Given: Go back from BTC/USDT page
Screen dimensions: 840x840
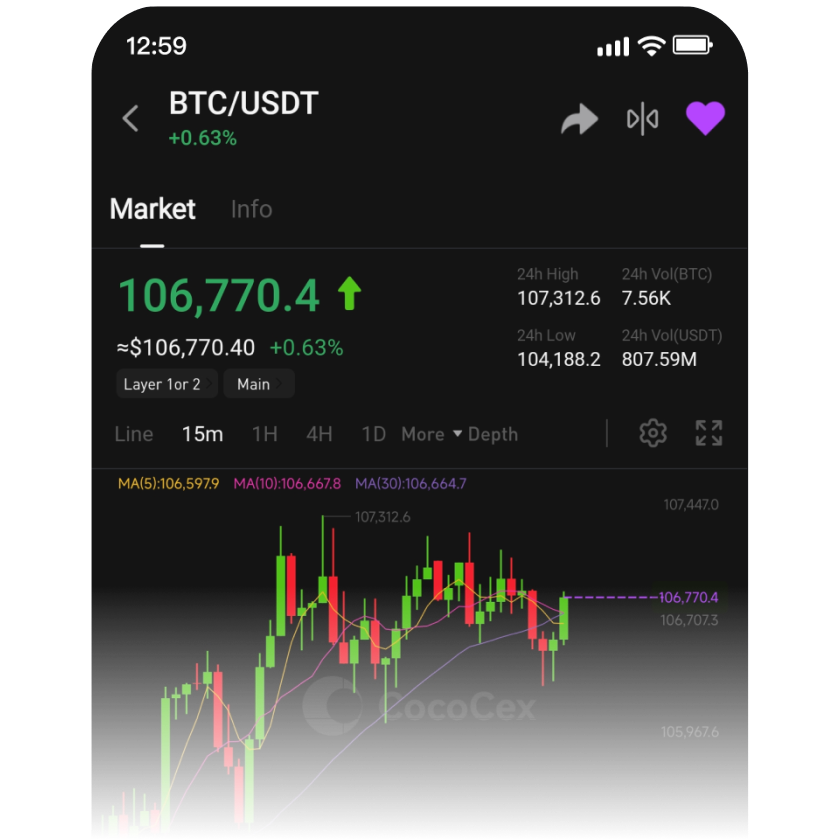Looking at the screenshot, I should pyautogui.click(x=130, y=119).
